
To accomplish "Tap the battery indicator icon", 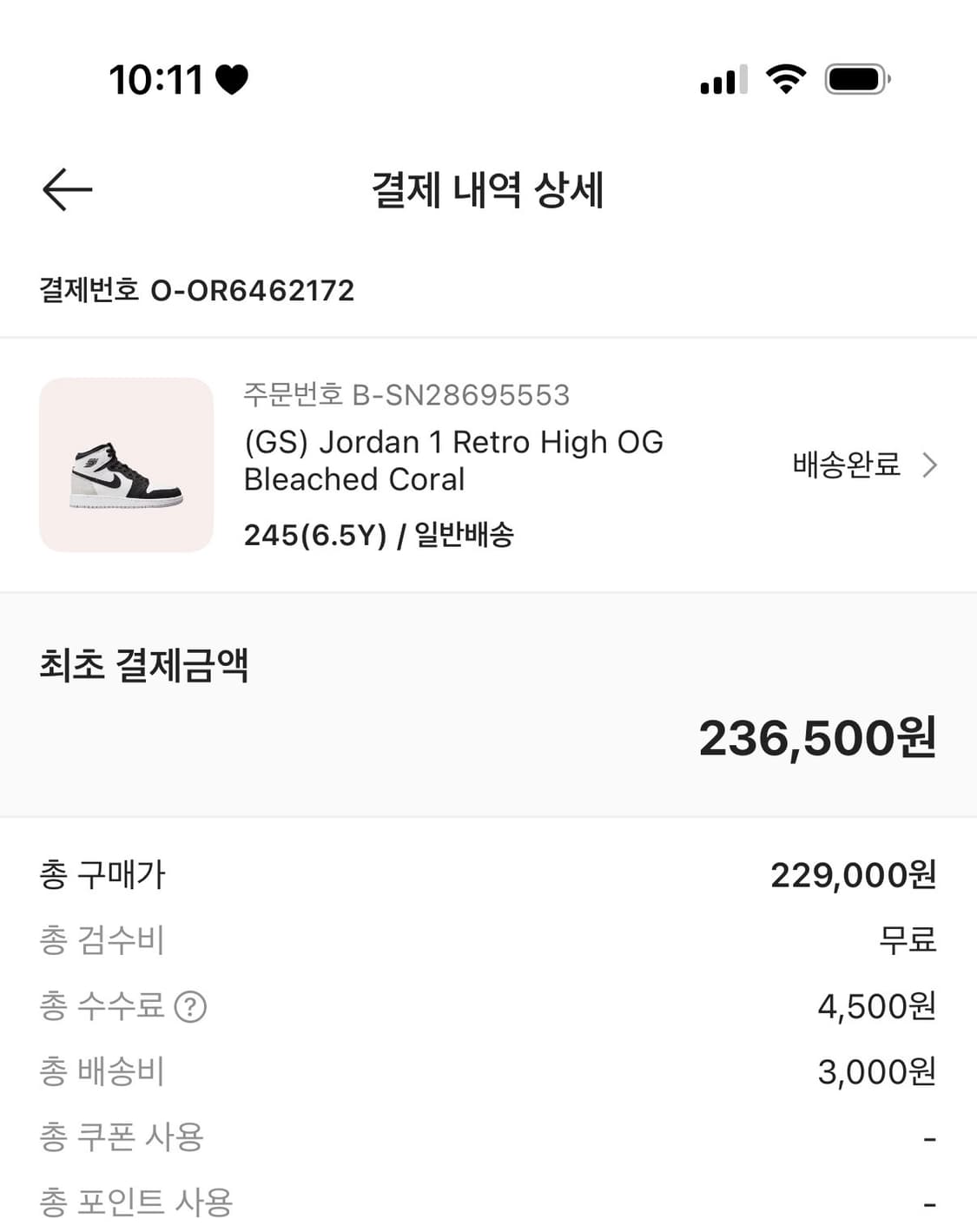I will tap(855, 79).
